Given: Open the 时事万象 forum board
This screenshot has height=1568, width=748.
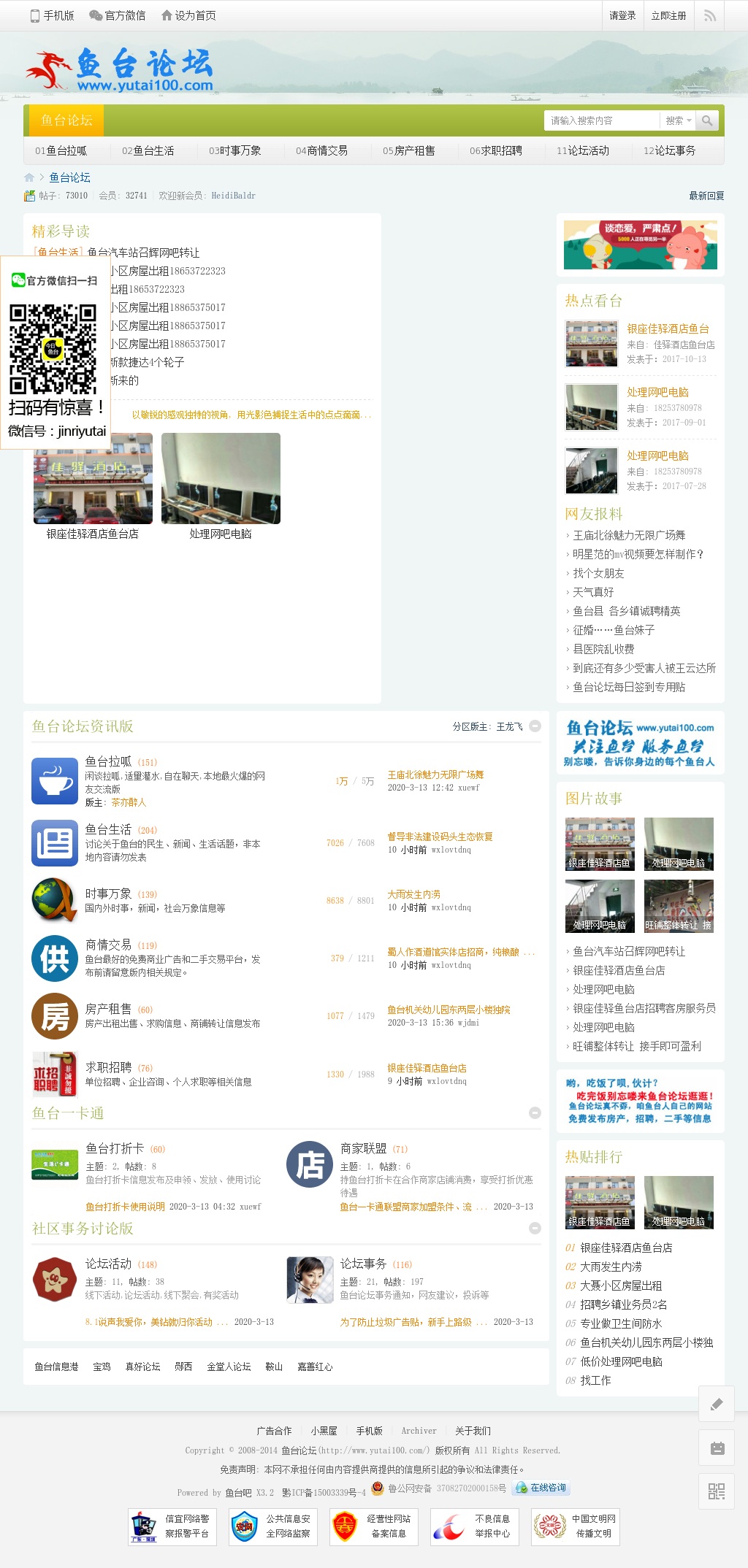Looking at the screenshot, I should (108, 893).
